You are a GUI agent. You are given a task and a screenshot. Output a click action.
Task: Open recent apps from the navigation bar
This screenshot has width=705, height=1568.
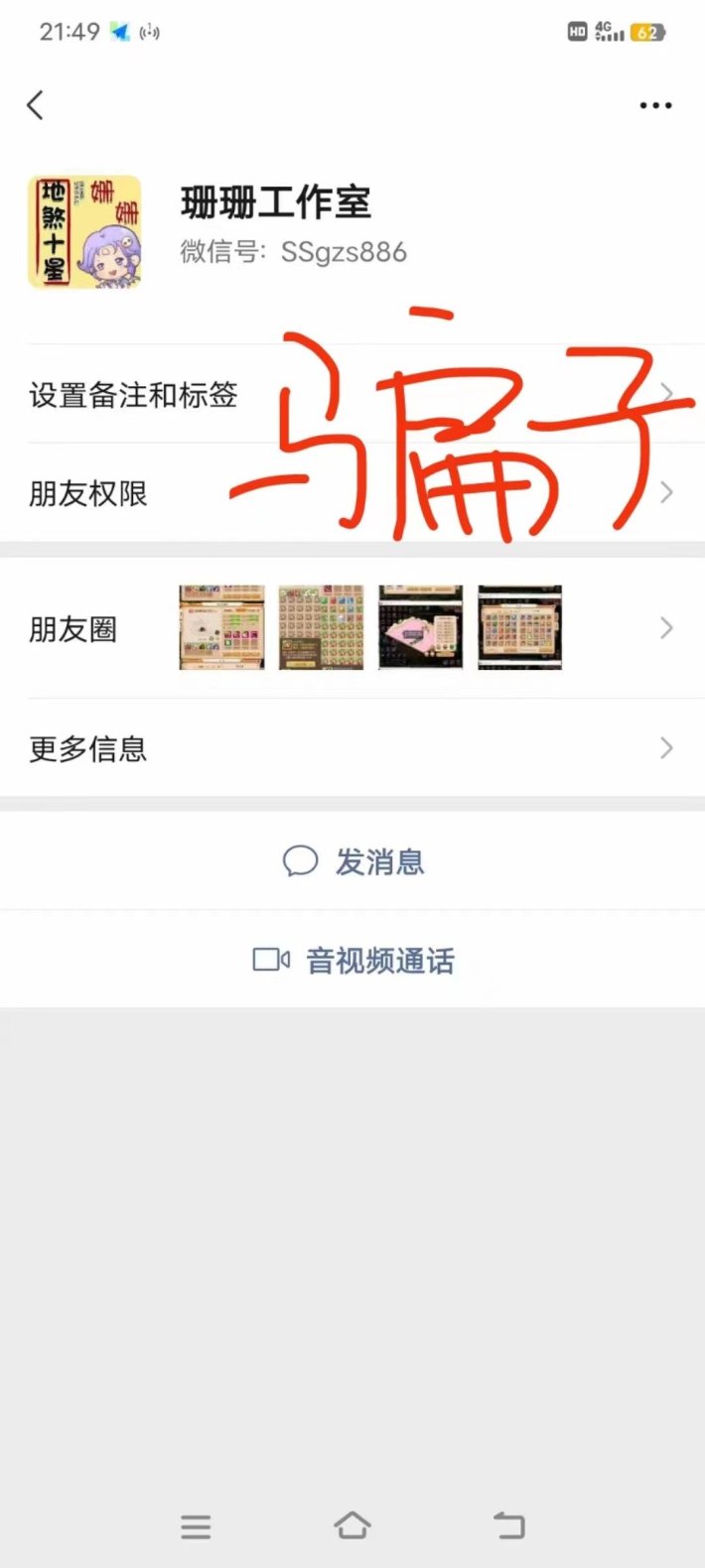[x=196, y=1526]
